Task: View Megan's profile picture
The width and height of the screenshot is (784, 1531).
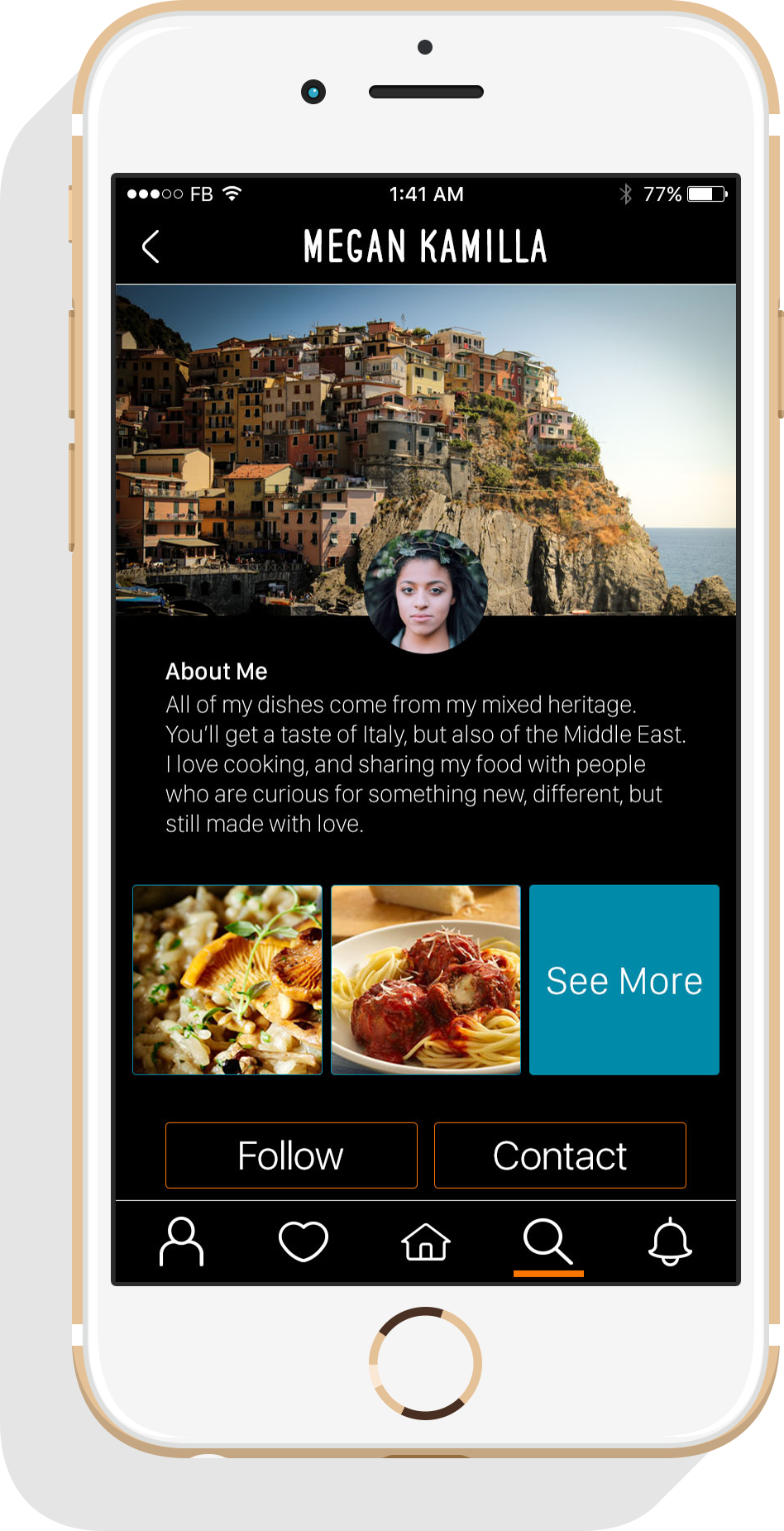Action: coord(426,592)
